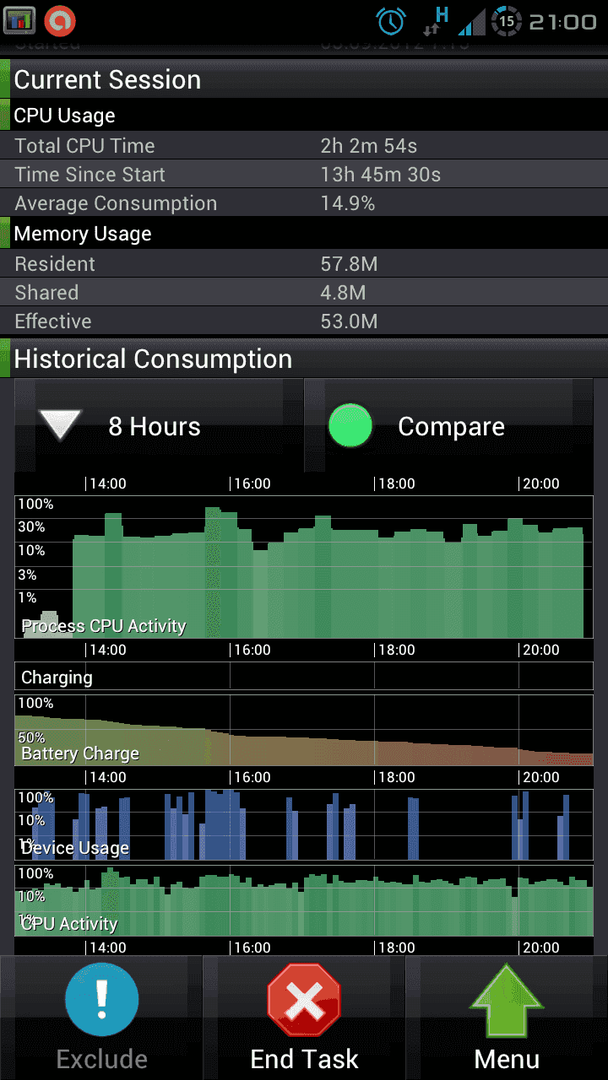End the current task
Image resolution: width=608 pixels, height=1080 pixels.
tap(304, 1017)
